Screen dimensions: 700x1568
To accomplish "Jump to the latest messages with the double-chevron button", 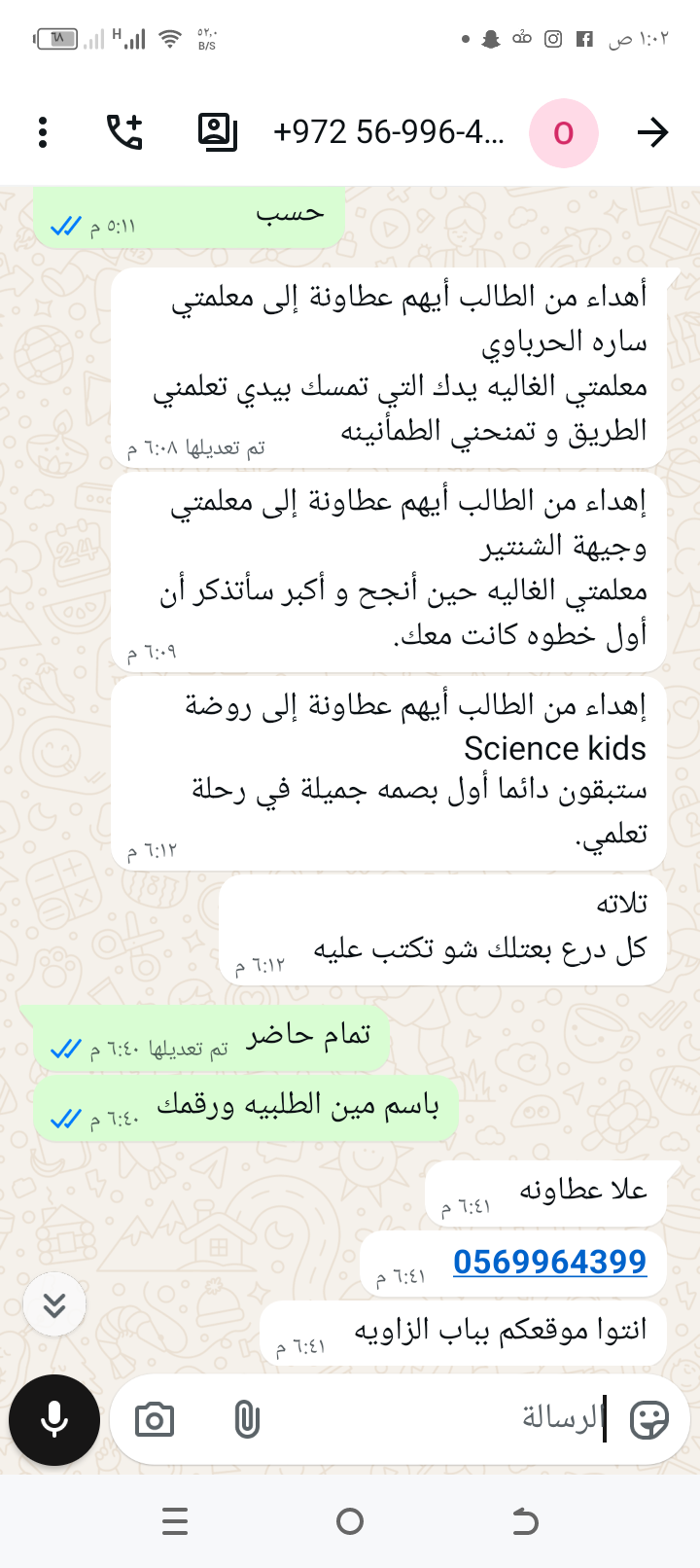I will (54, 1304).
